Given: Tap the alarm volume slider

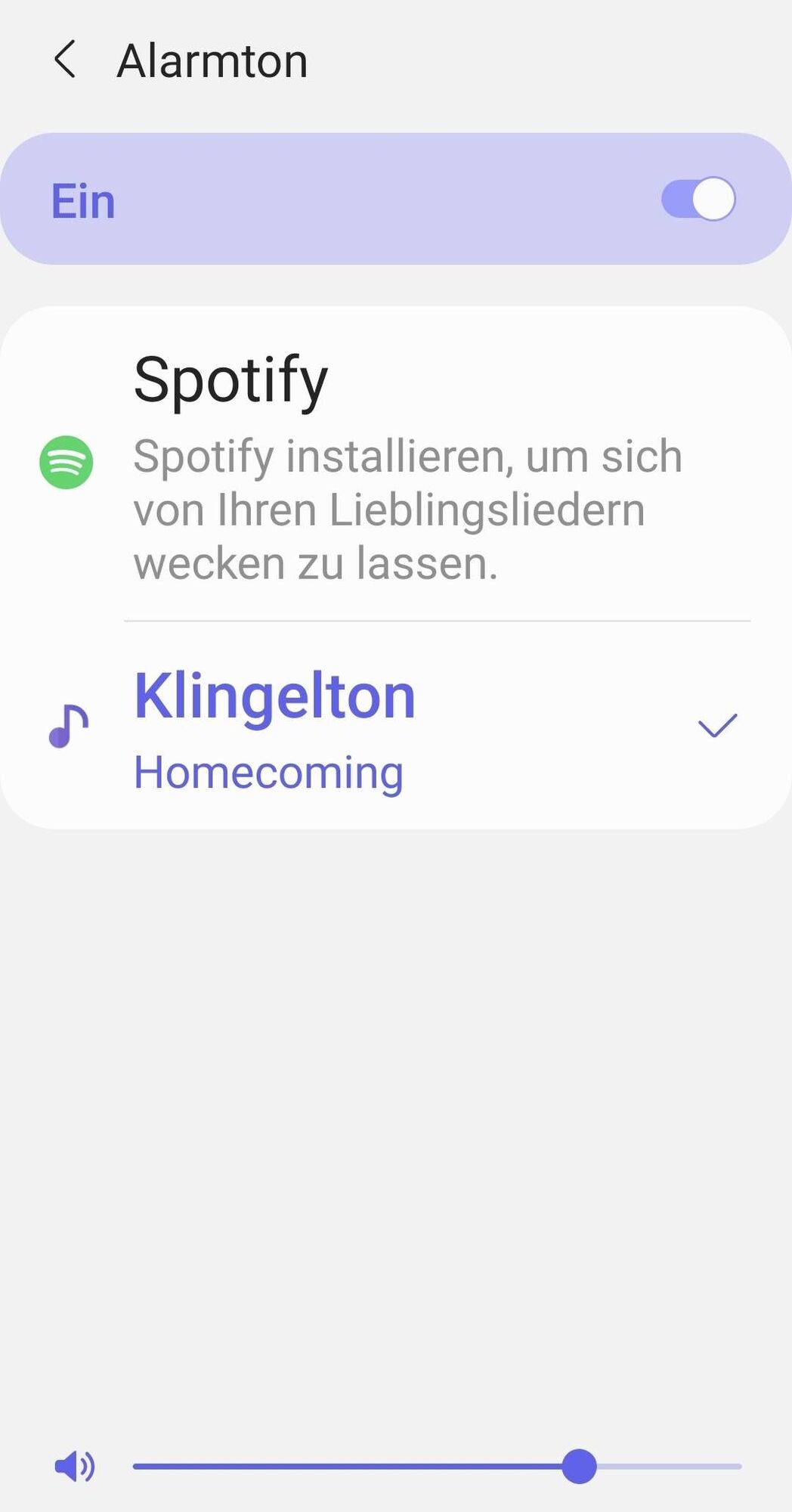Looking at the screenshot, I should 437,1466.
